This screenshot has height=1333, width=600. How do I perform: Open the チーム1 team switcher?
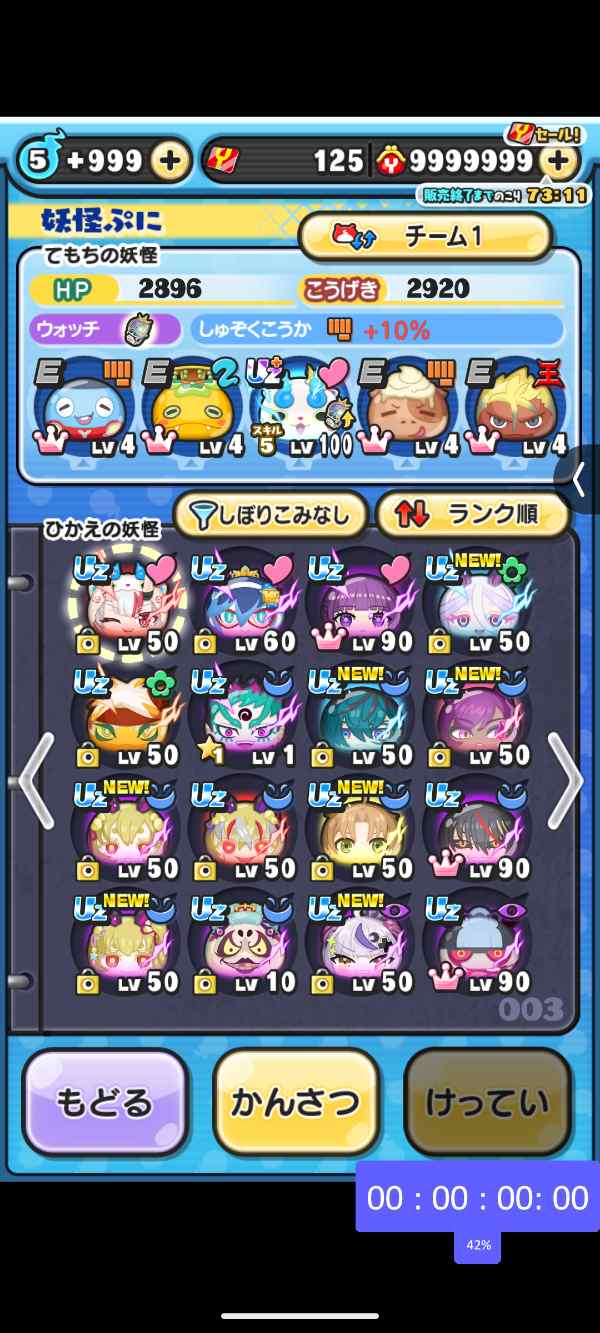pyautogui.click(x=425, y=237)
